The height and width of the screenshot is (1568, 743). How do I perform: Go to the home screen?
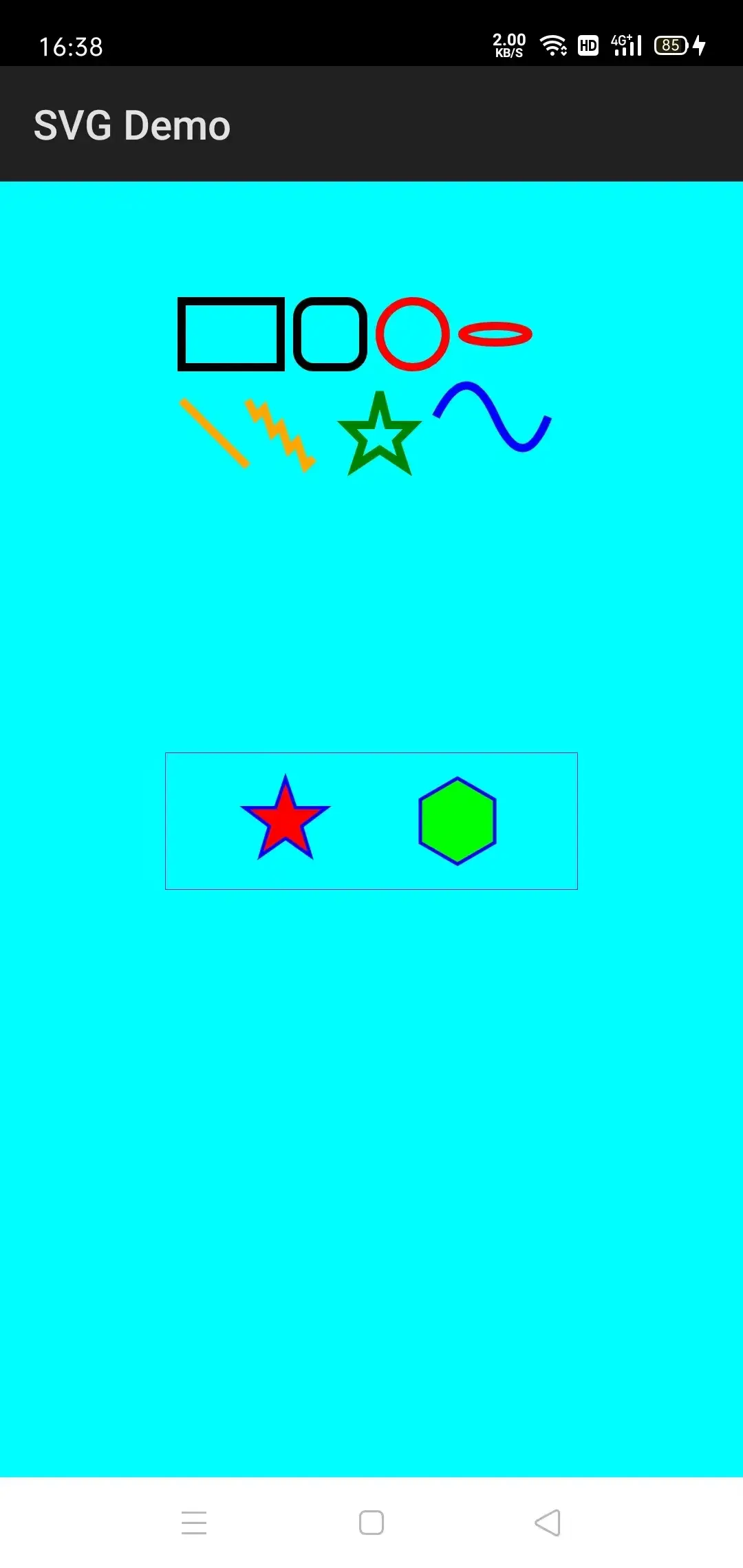371,1523
